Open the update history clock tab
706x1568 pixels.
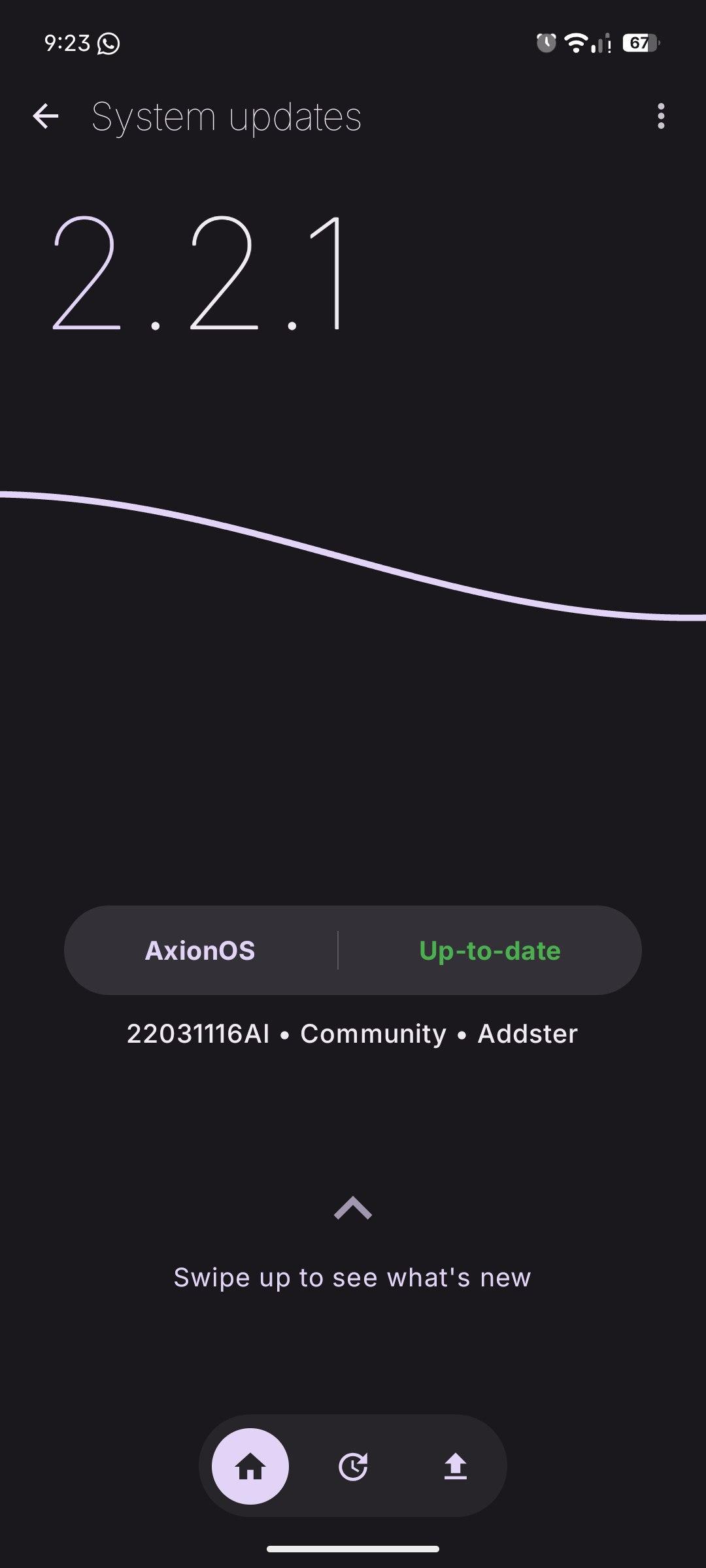(353, 1467)
